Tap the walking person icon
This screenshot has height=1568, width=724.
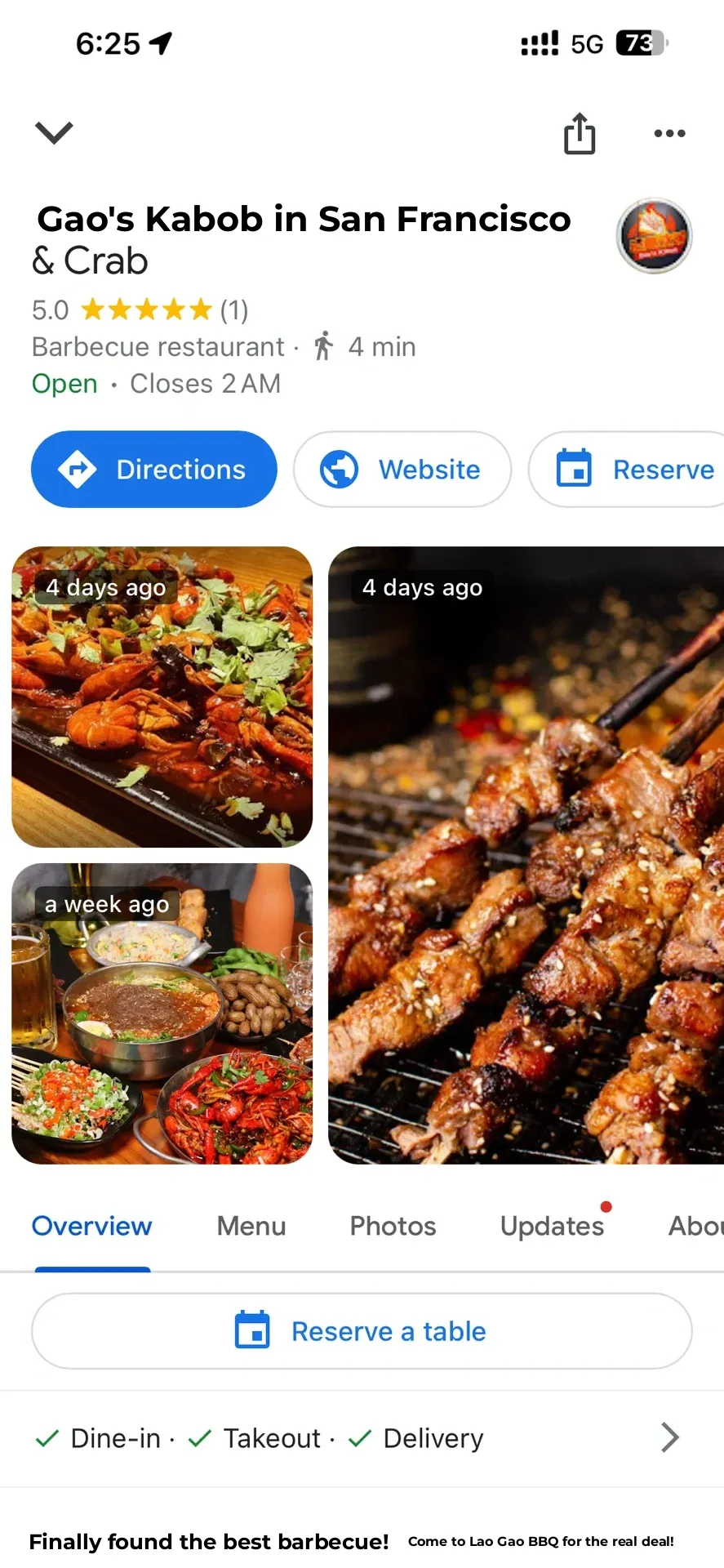[x=323, y=345]
